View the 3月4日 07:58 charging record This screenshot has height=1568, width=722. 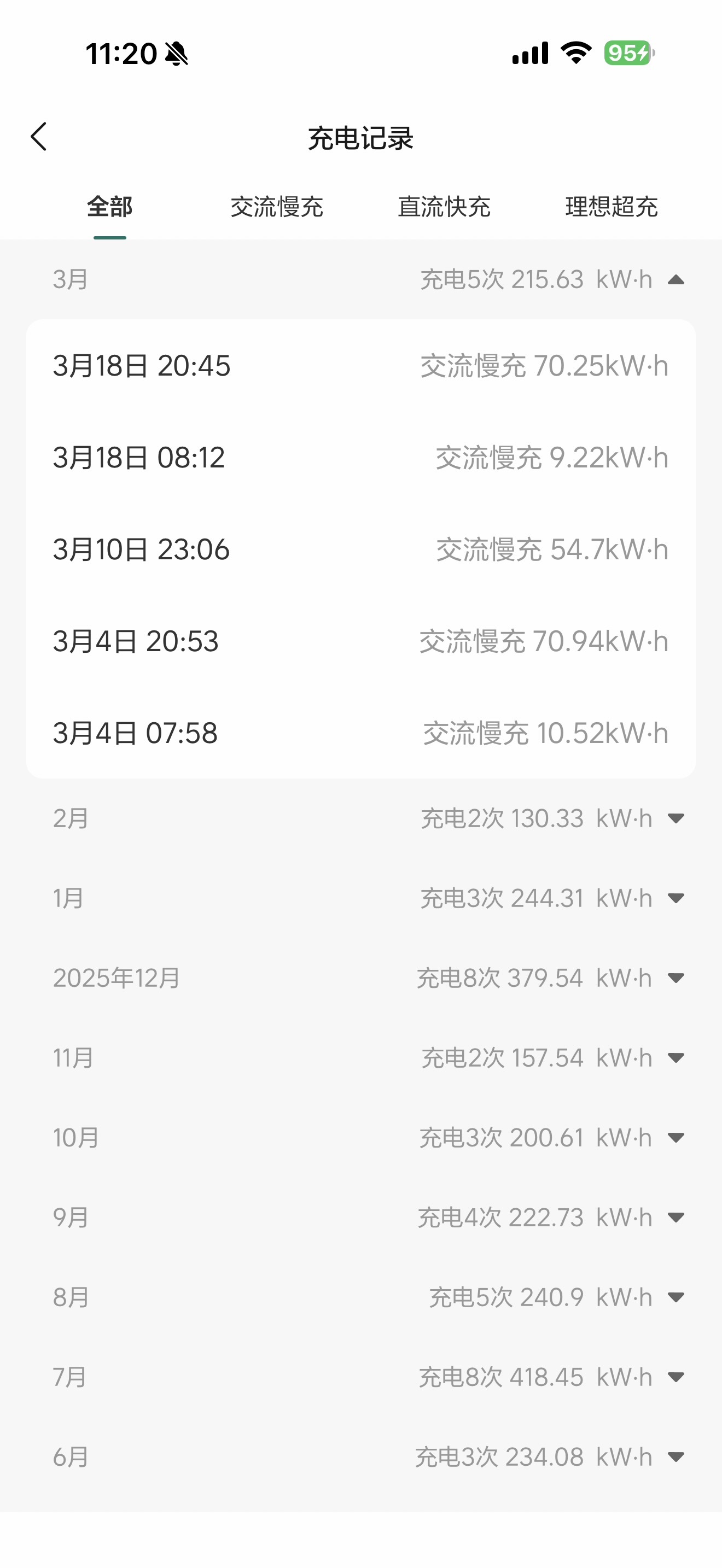click(x=360, y=733)
